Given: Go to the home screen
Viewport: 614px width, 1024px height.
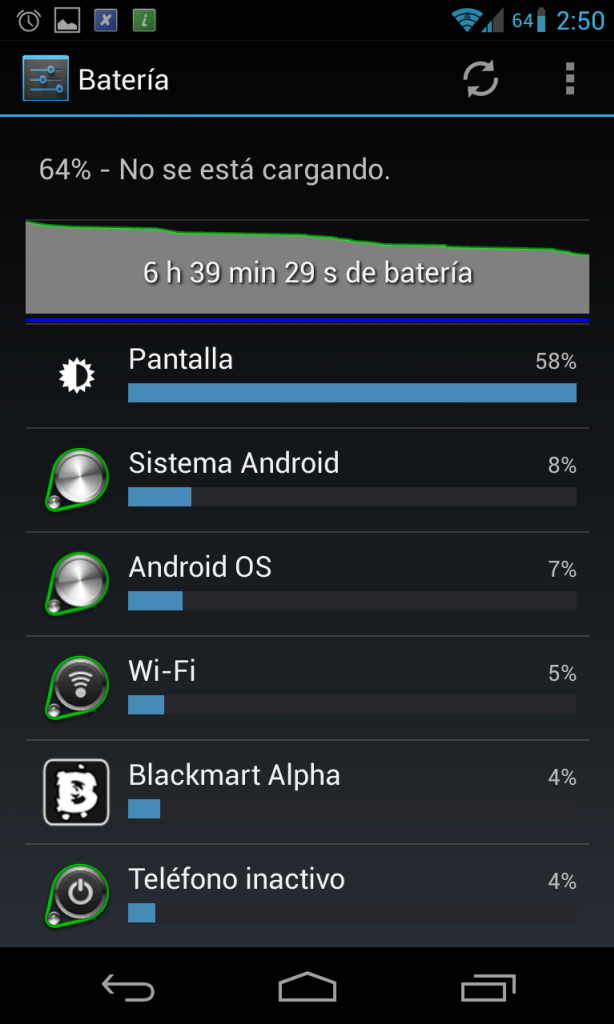Looking at the screenshot, I should click(x=307, y=988).
